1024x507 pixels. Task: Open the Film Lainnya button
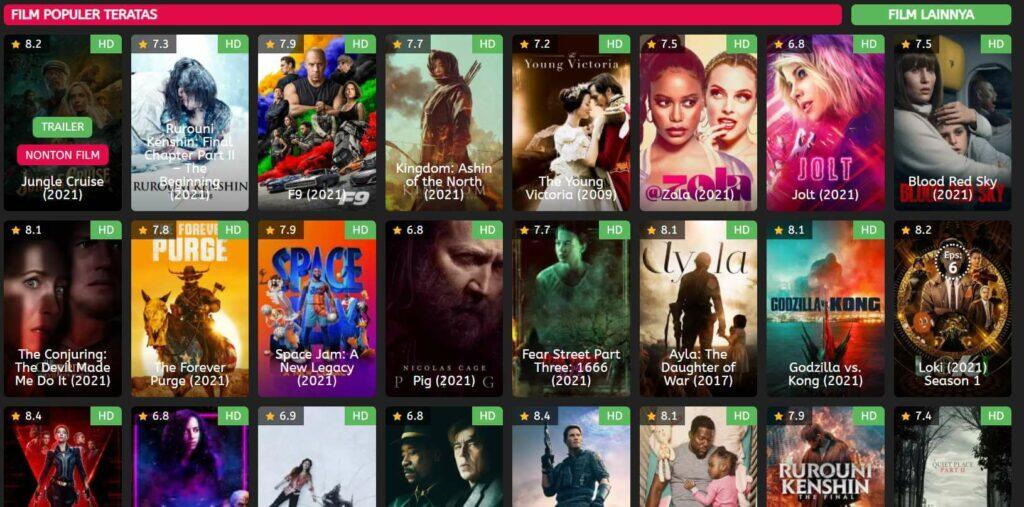point(931,15)
